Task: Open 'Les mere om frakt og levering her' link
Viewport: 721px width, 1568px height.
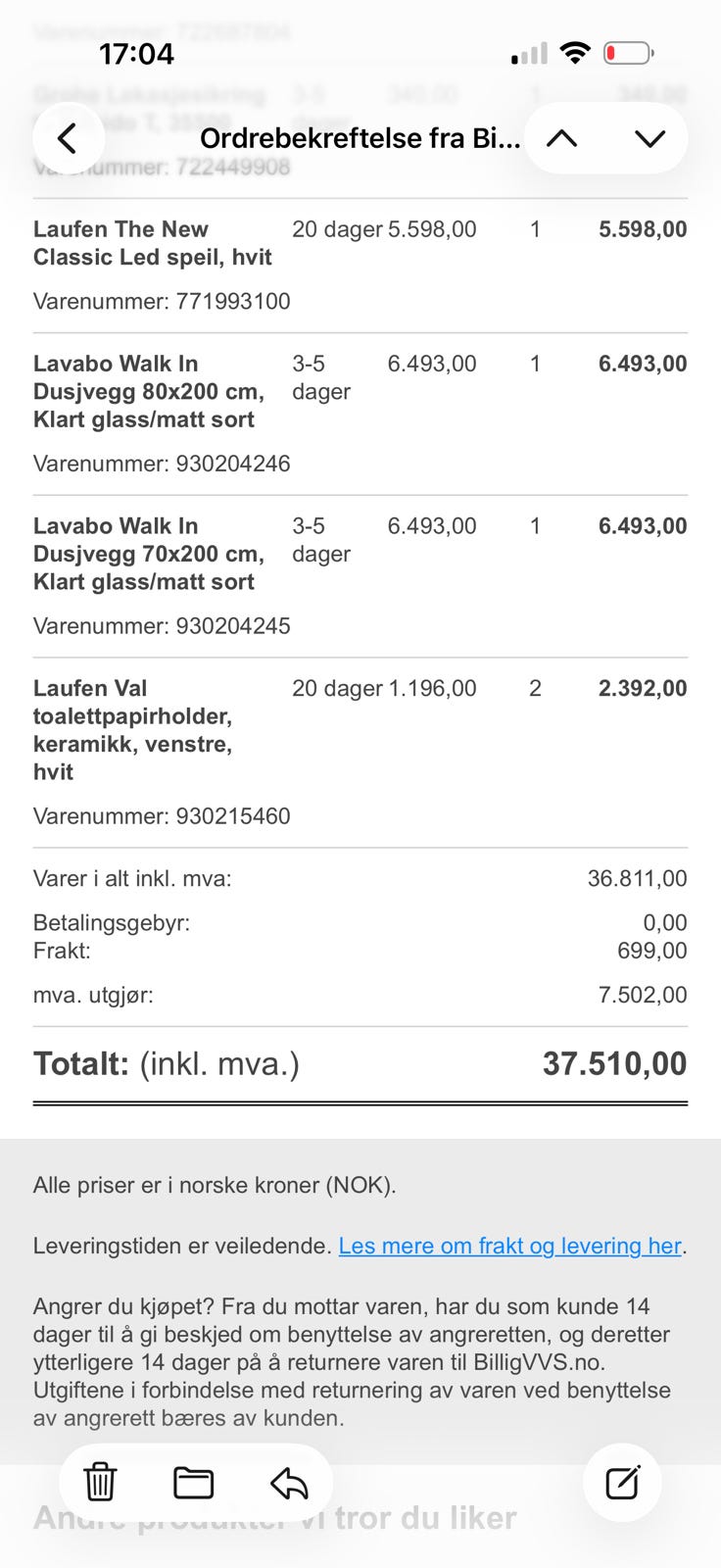Action: pos(509,1246)
